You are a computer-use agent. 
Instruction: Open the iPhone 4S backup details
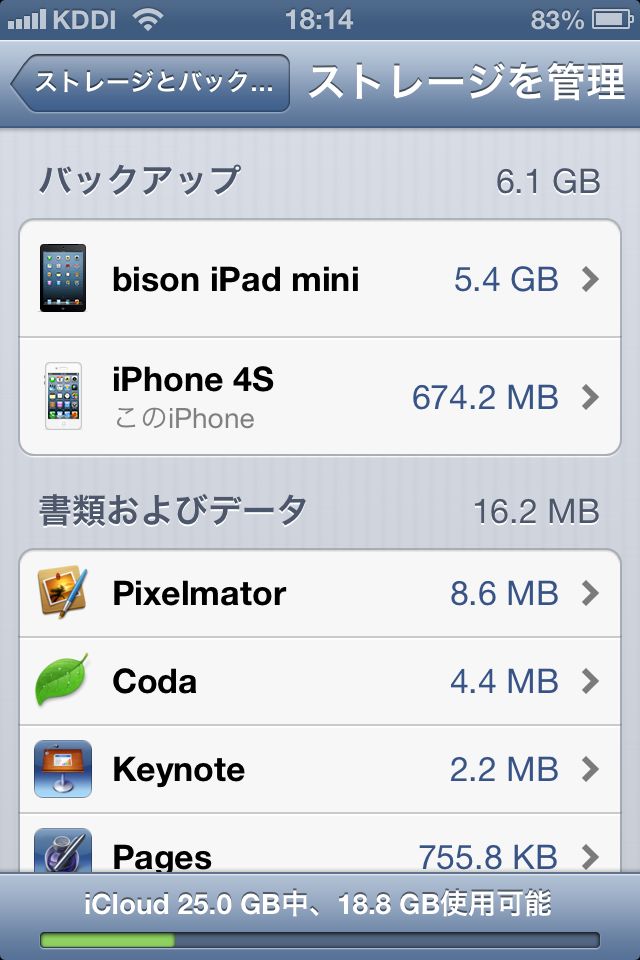320,396
